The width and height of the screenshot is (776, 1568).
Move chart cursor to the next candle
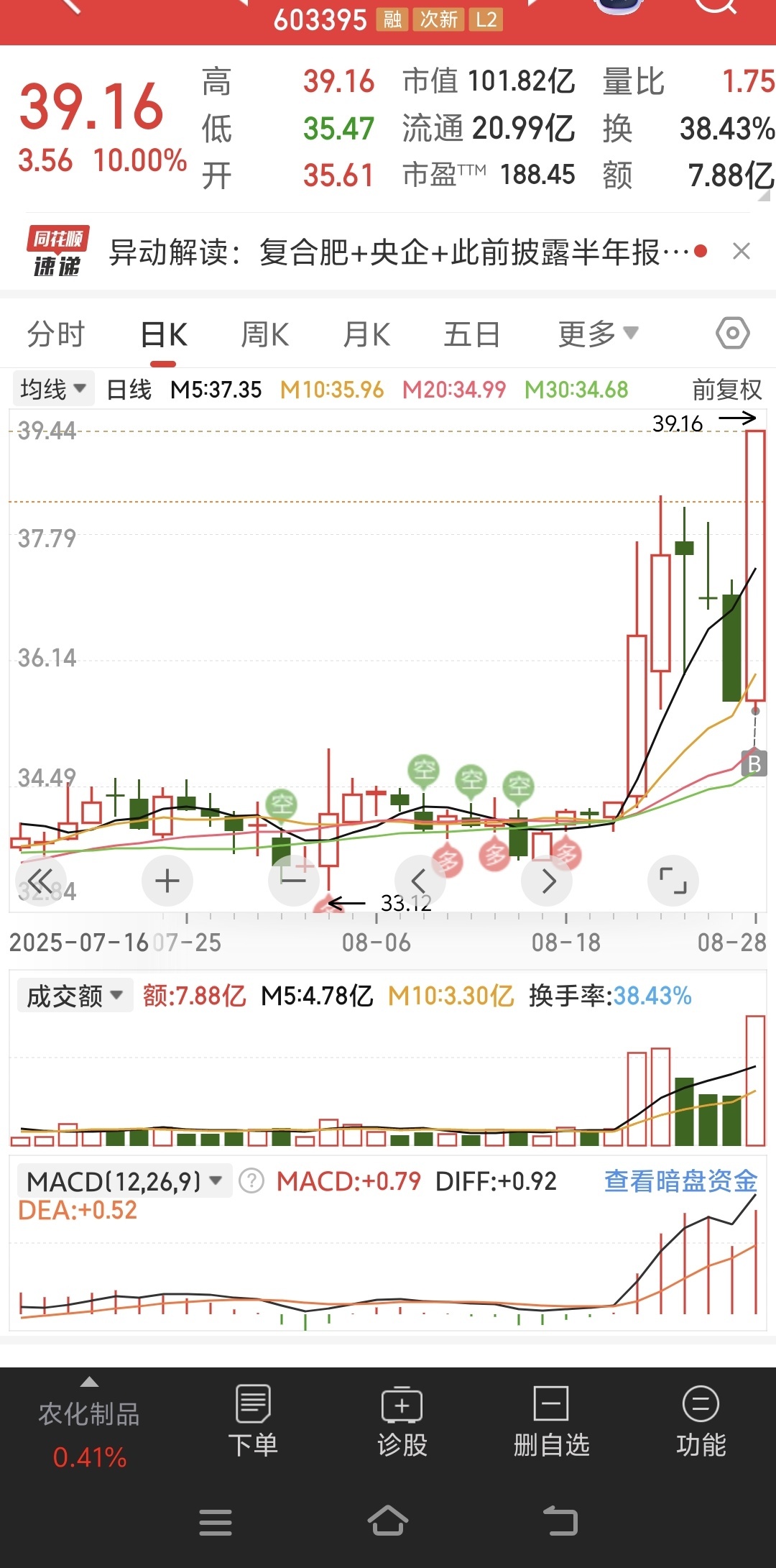click(548, 881)
